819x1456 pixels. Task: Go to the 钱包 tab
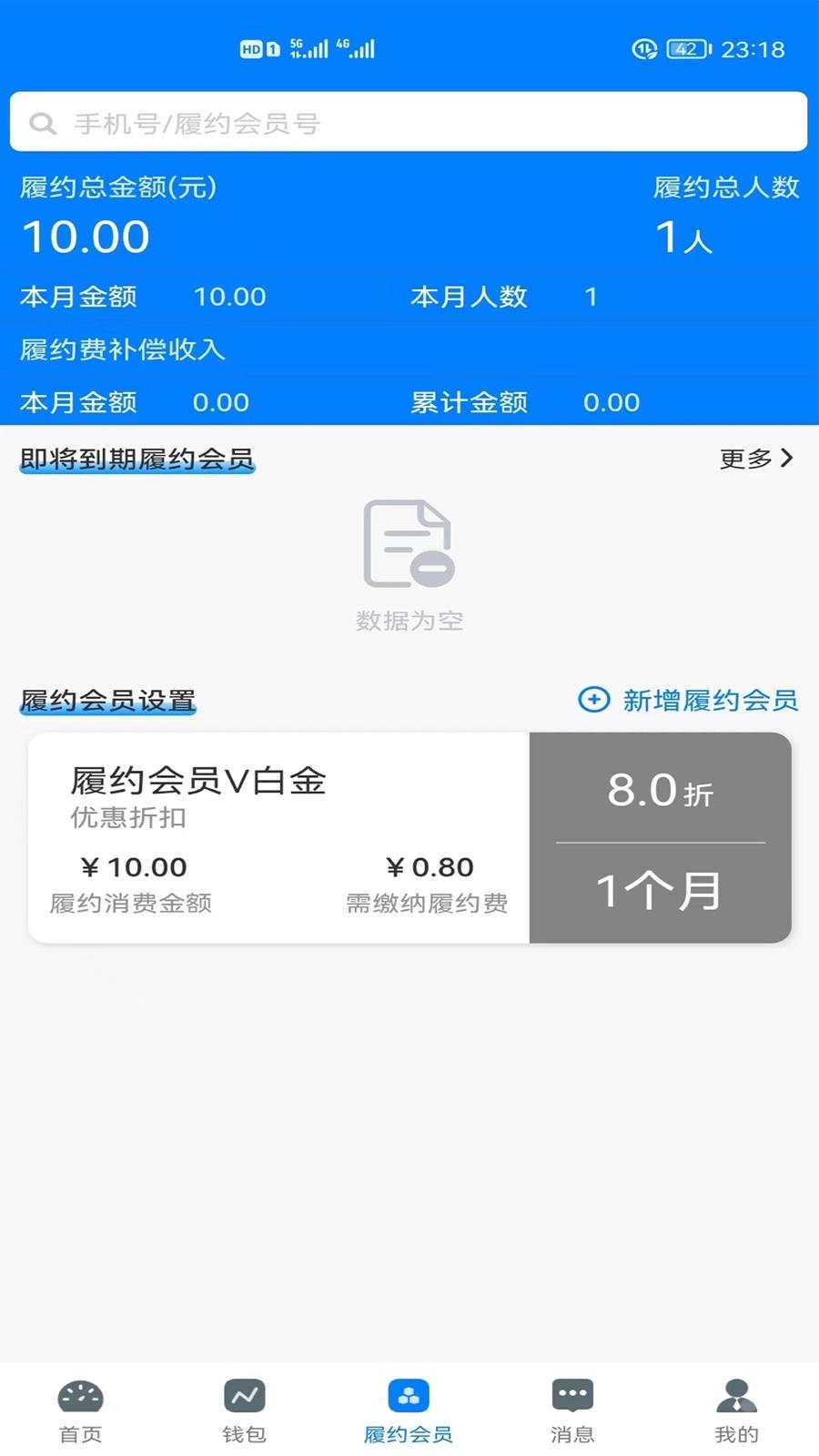point(245,1412)
